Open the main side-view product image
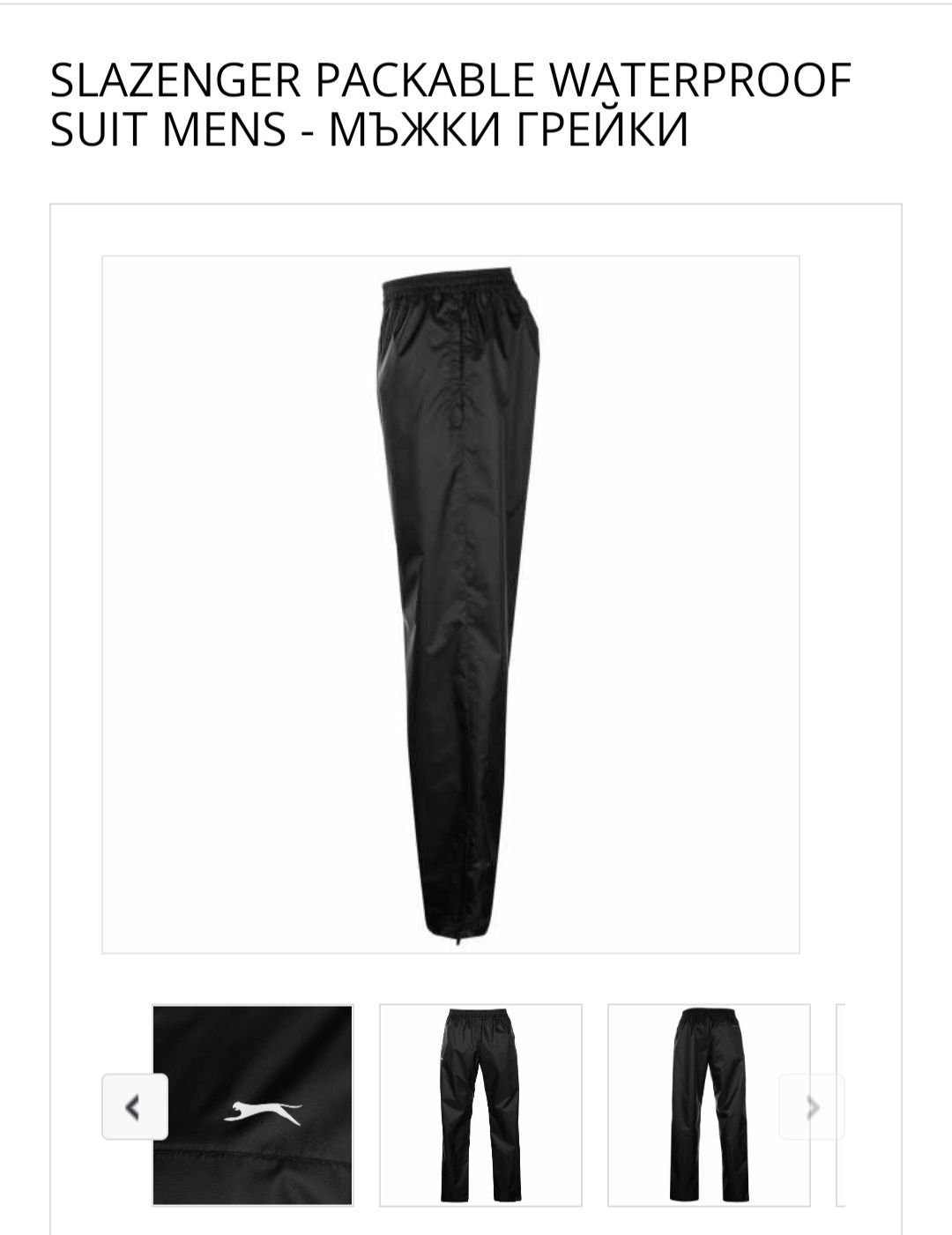952x1235 pixels. click(450, 604)
